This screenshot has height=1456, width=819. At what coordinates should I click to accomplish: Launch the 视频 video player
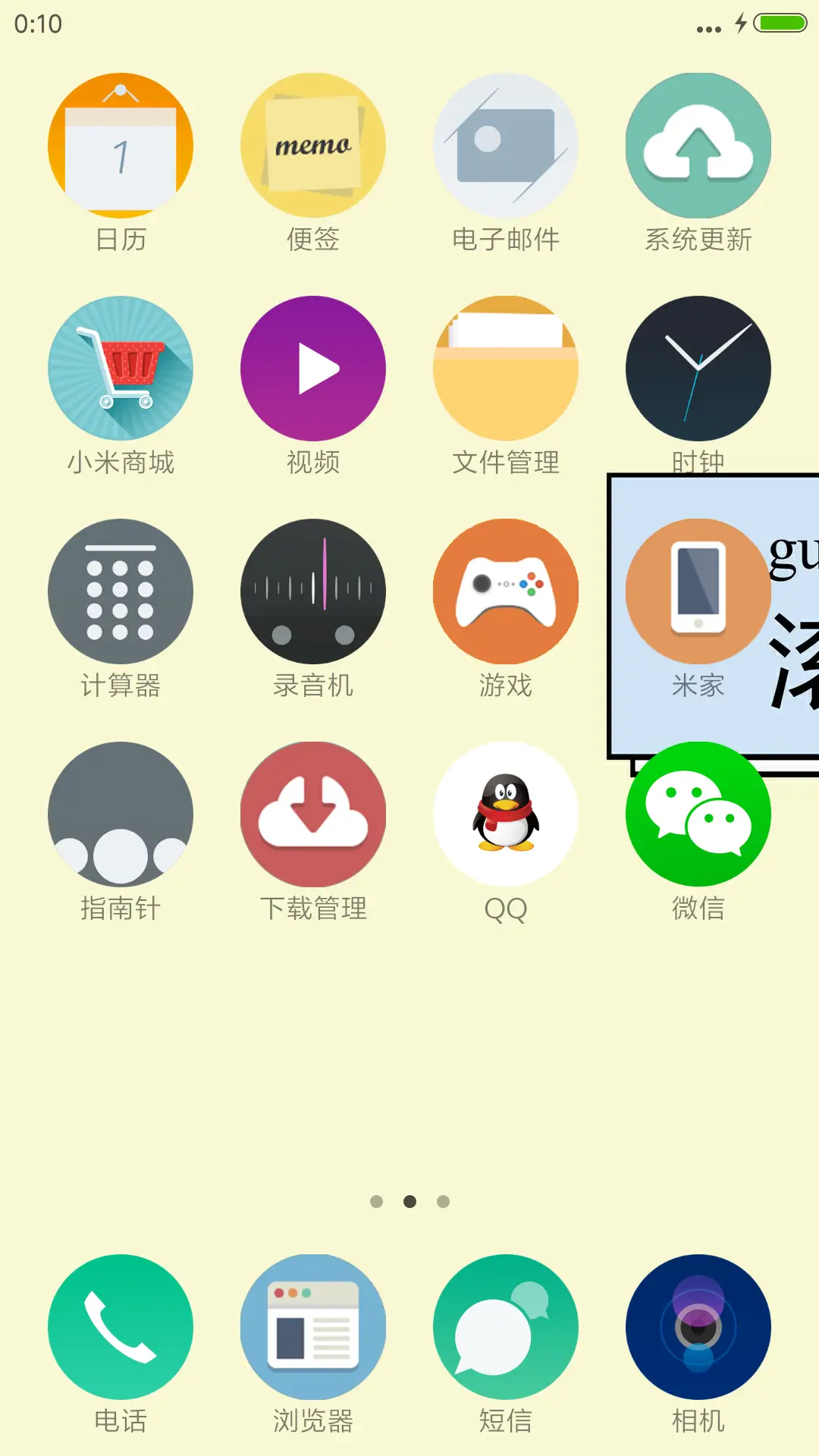coord(312,368)
